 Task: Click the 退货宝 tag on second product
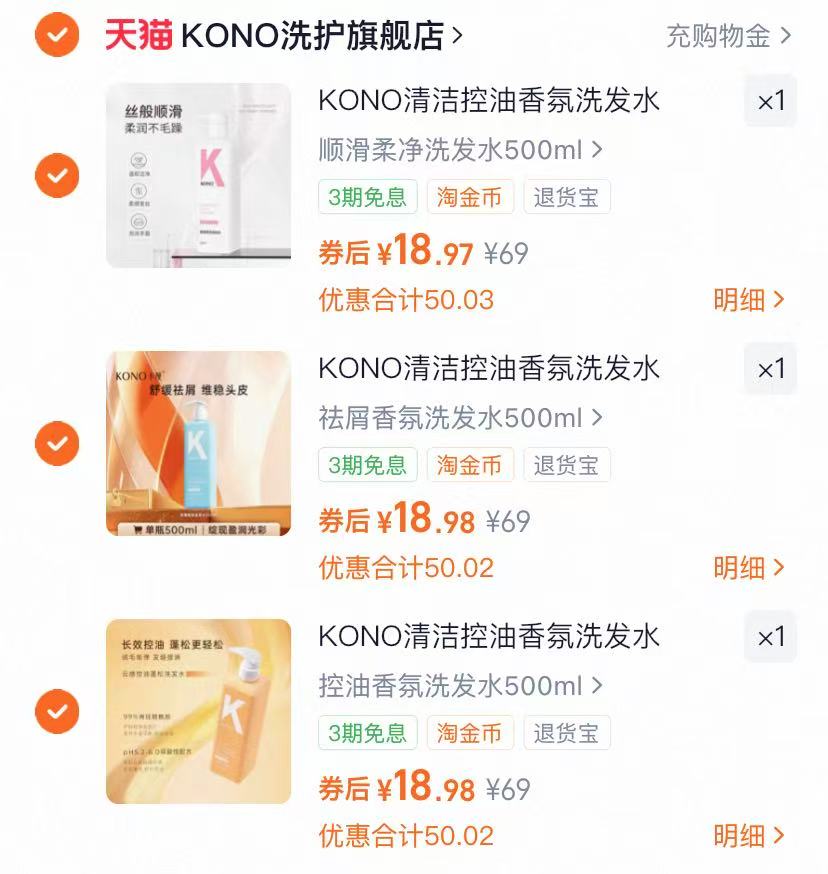point(567,464)
